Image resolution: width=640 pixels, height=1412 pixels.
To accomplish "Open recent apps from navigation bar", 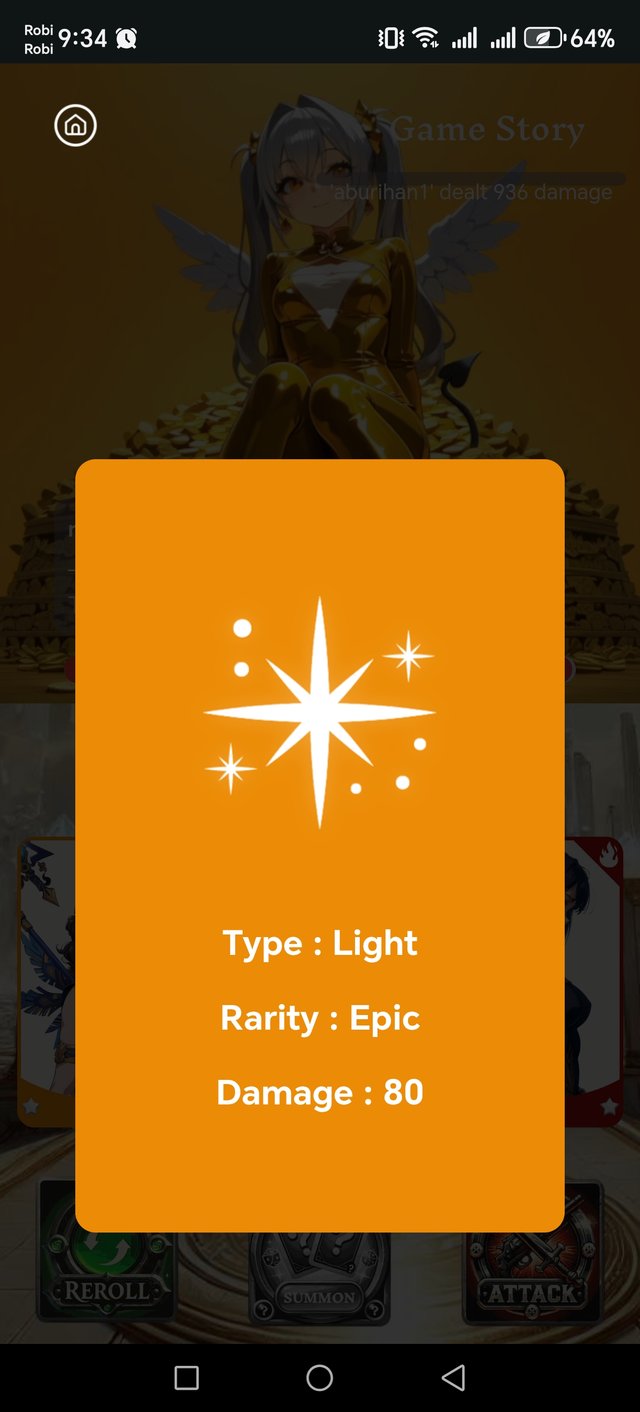I will pyautogui.click(x=186, y=1378).
